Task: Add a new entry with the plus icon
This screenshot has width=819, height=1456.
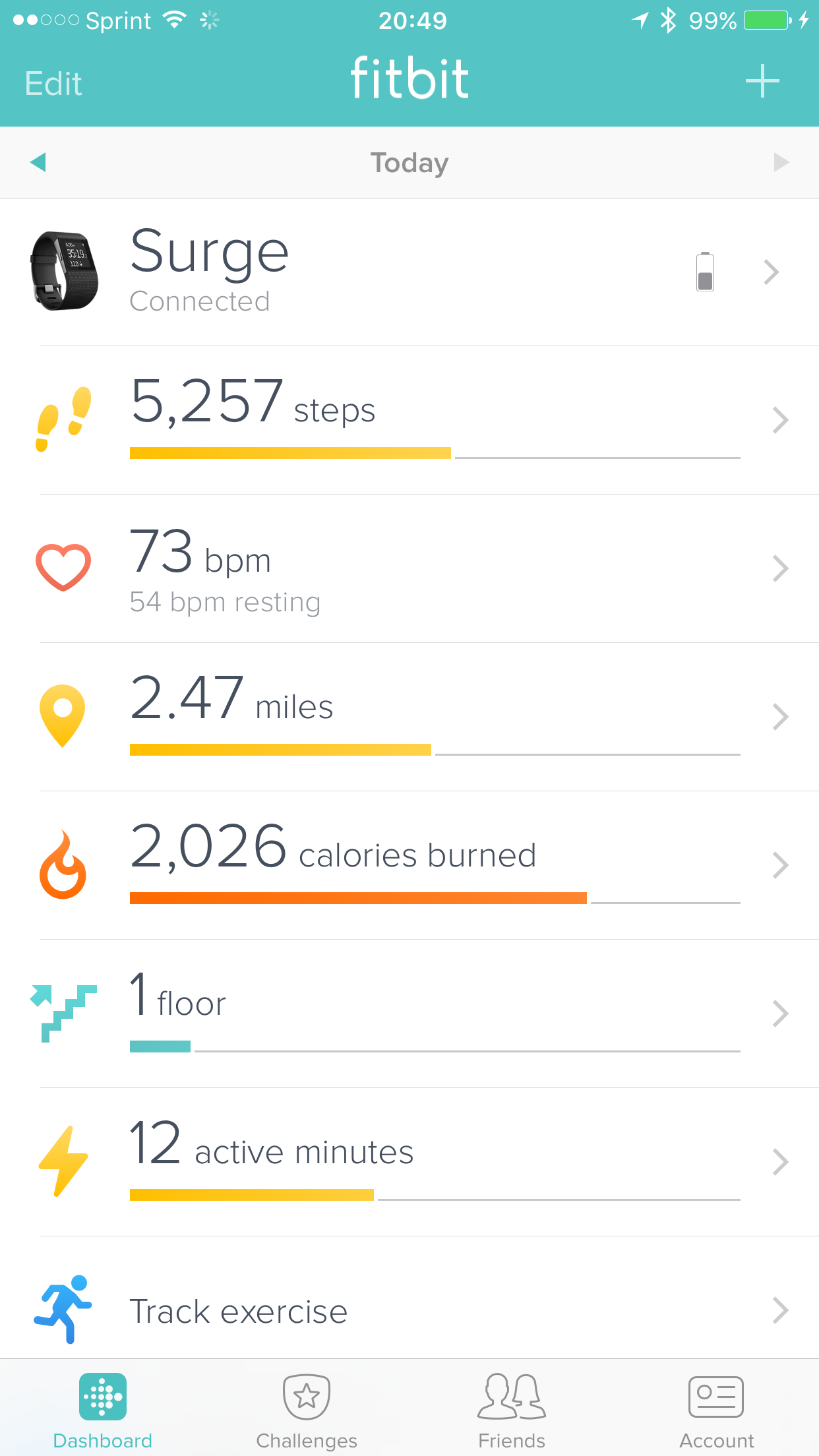Action: [762, 81]
